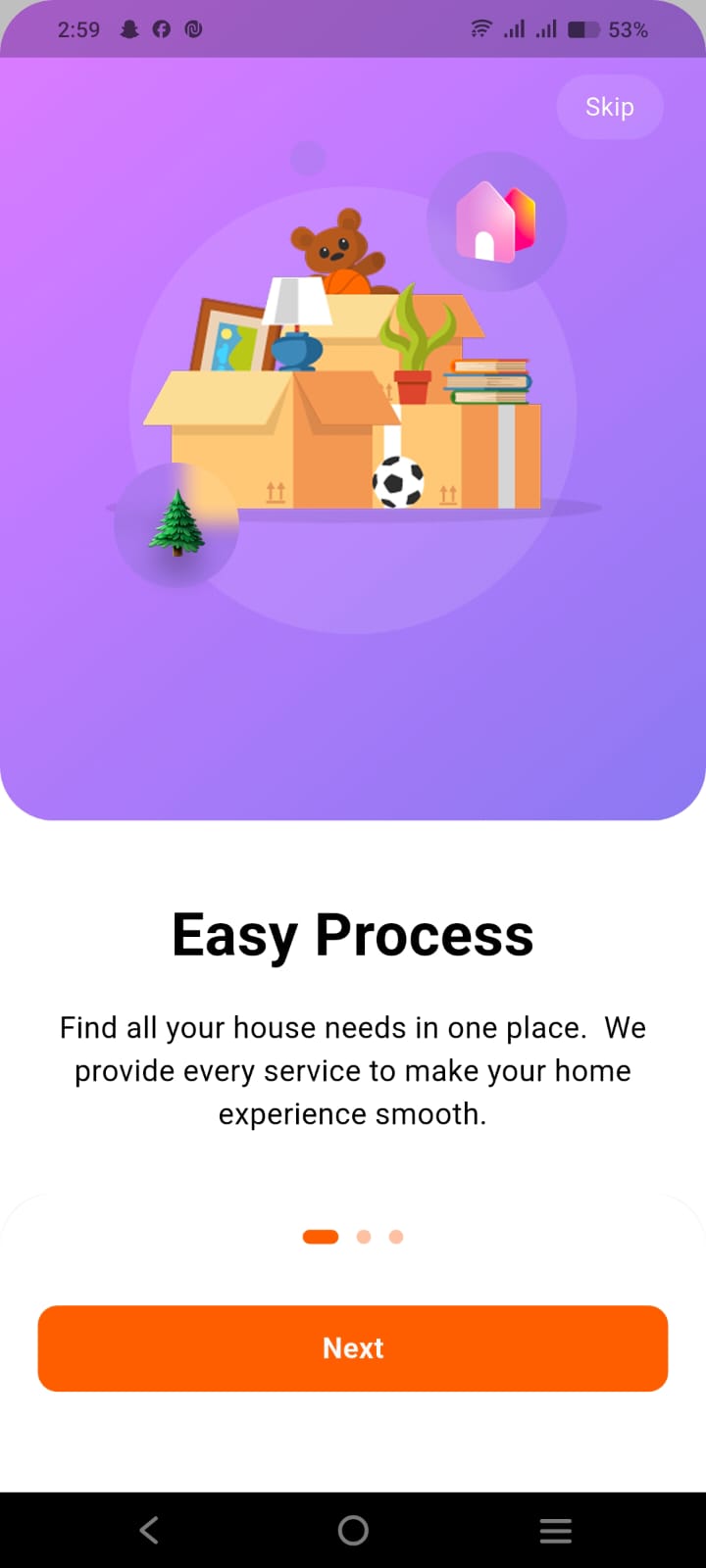Screen dimensions: 706x1568
Task: Tap Next to continue onboarding
Action: (353, 1347)
